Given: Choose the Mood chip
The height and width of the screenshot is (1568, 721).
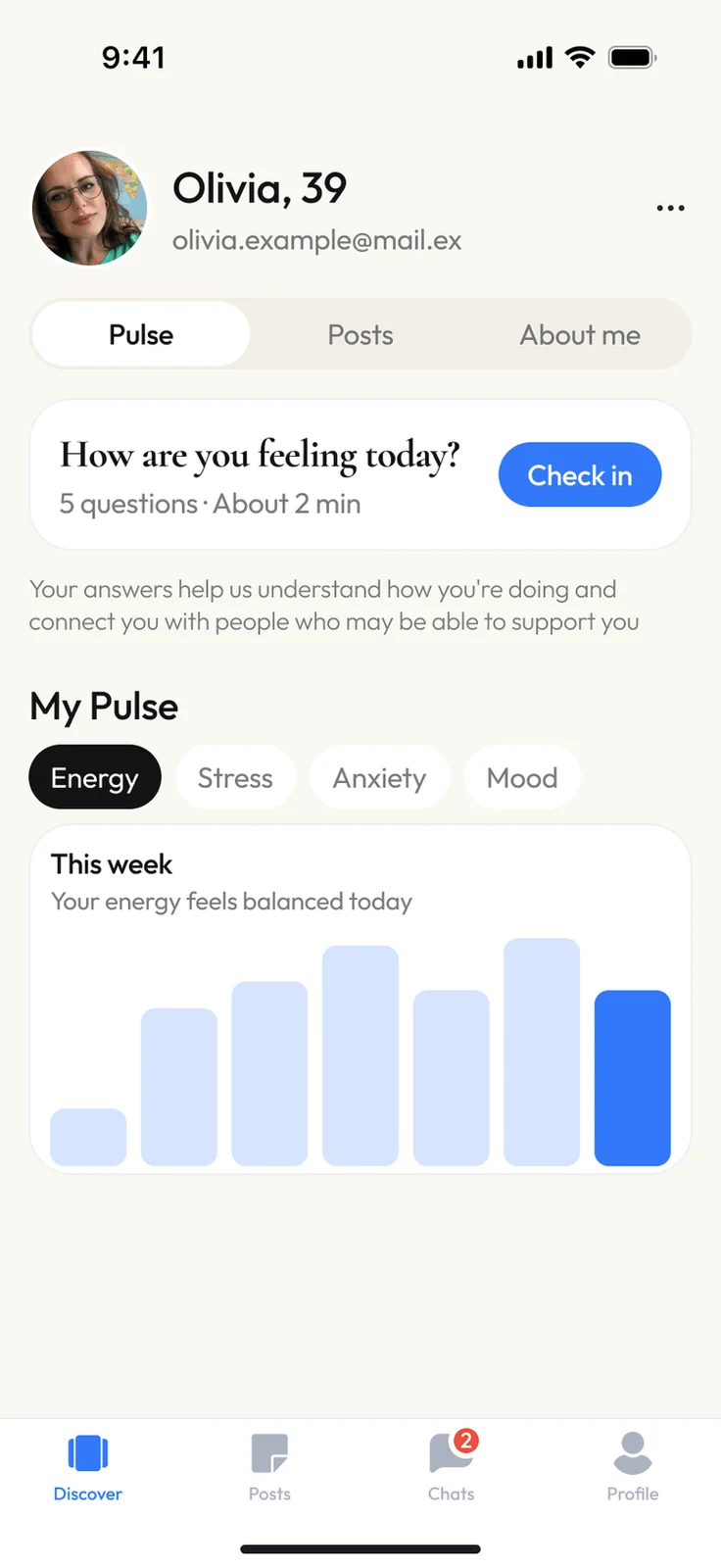Looking at the screenshot, I should 522,777.
